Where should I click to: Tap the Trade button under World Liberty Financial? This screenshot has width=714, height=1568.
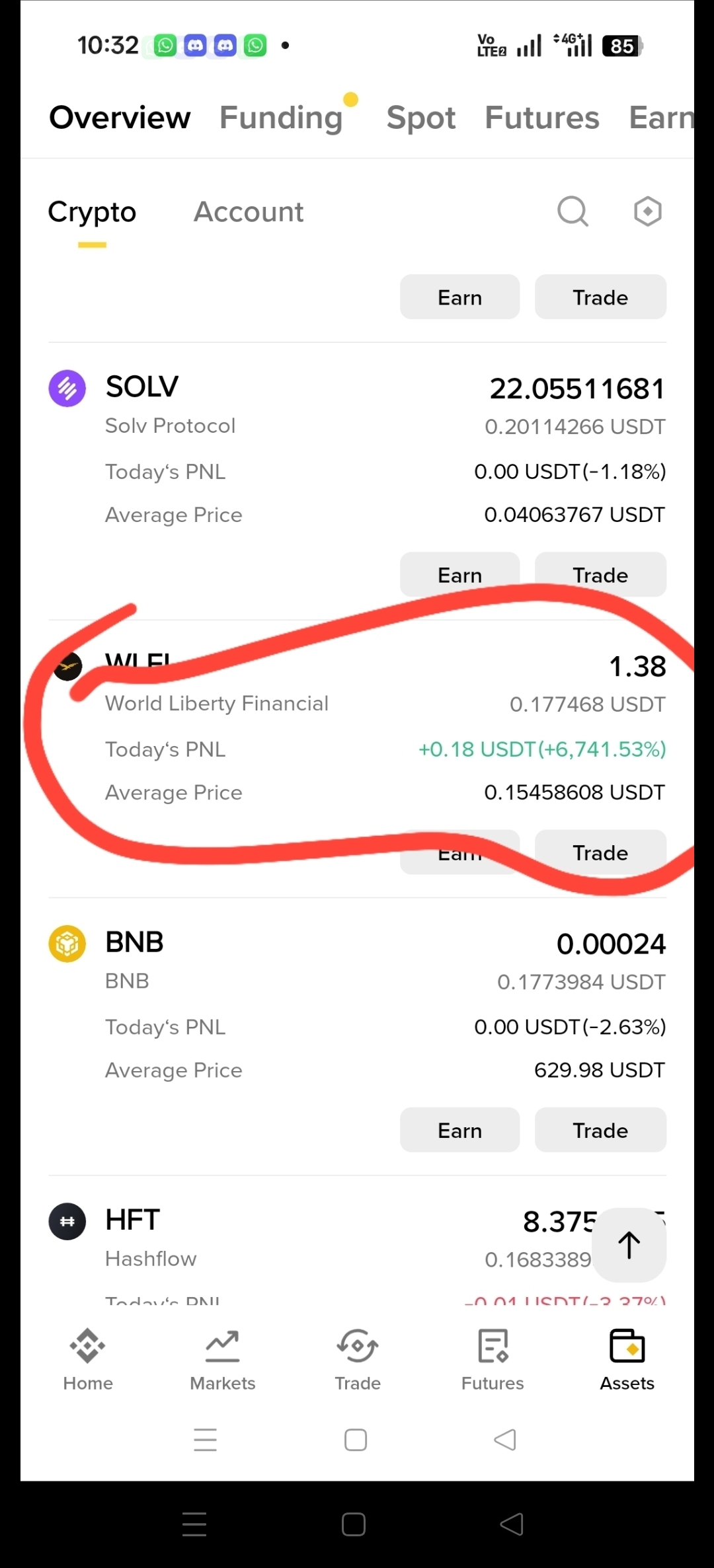pos(600,853)
